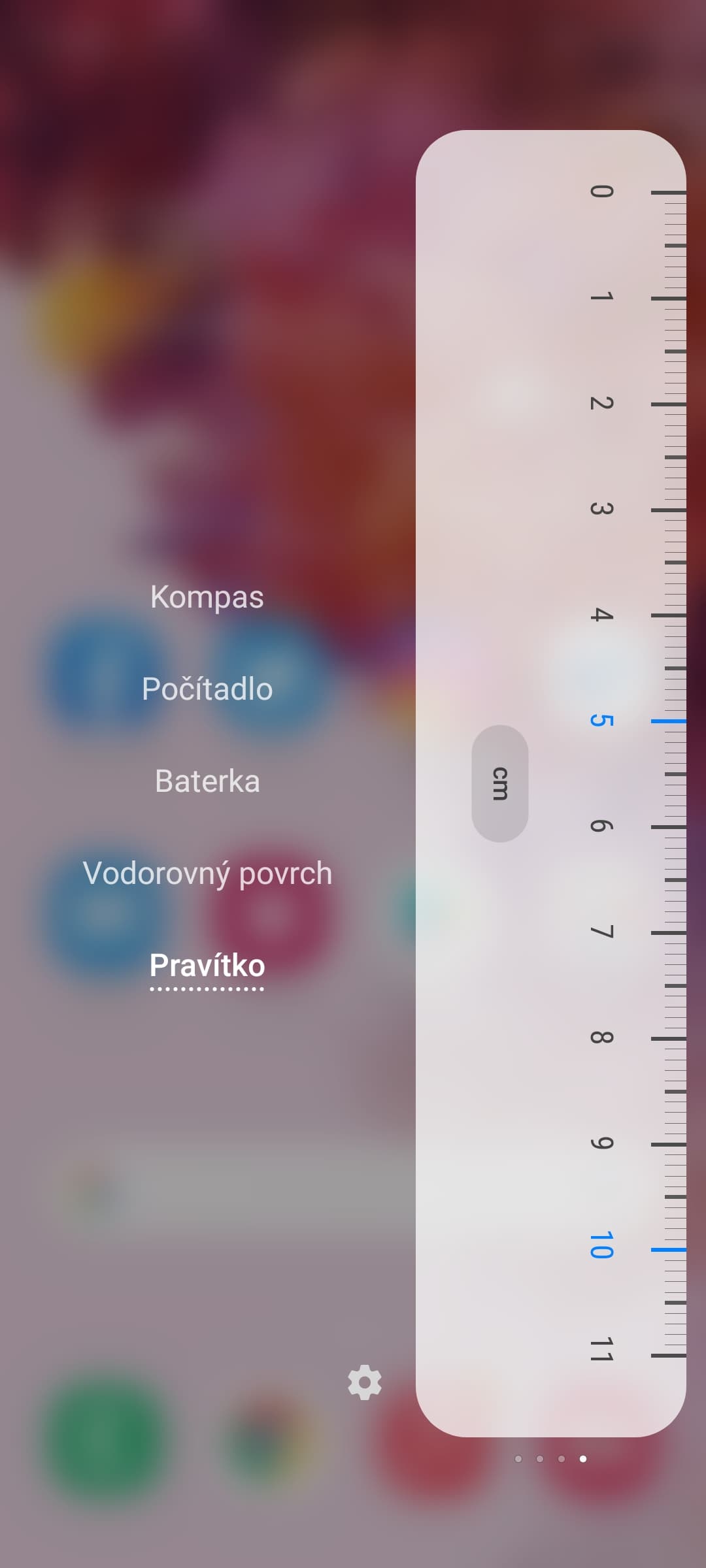
Task: Open the Kompas tool
Action: [207, 597]
